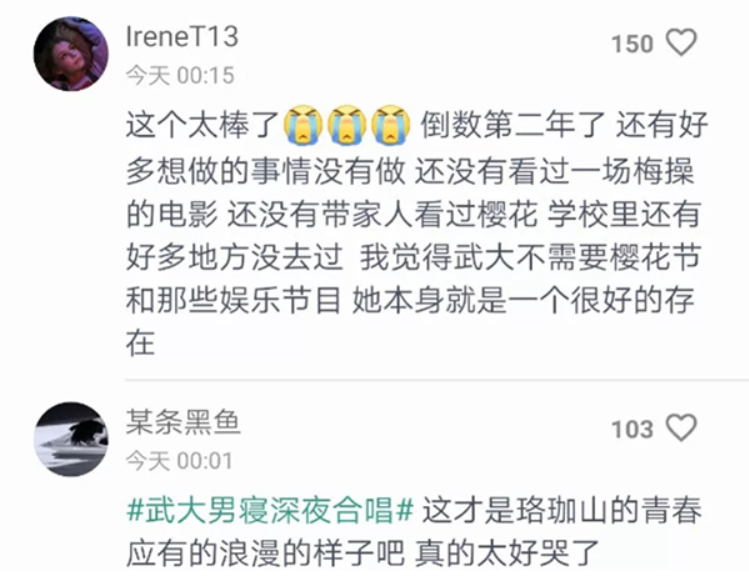This screenshot has height=584, width=749.
Task: Open IreneT13's profile avatar
Action: [x=71, y=54]
